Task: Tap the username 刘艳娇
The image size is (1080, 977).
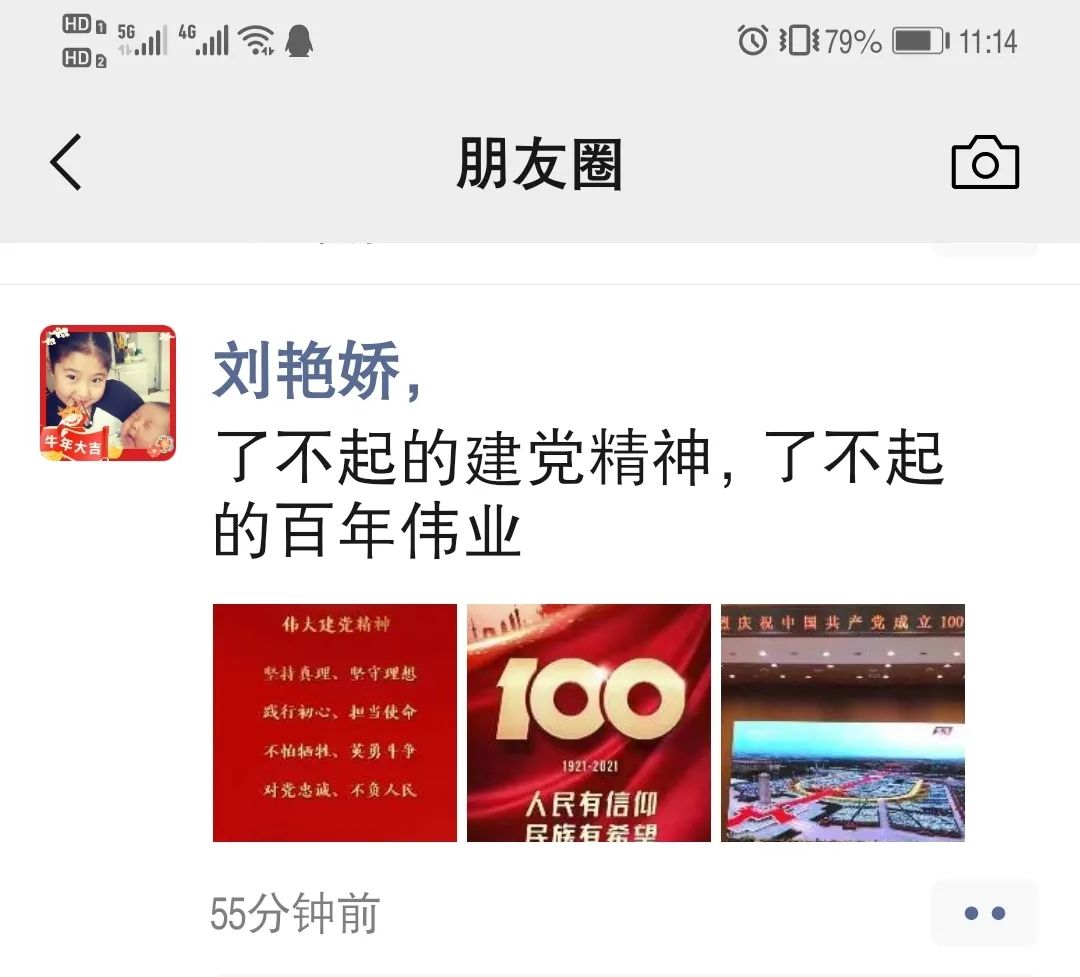Action: pos(307,370)
